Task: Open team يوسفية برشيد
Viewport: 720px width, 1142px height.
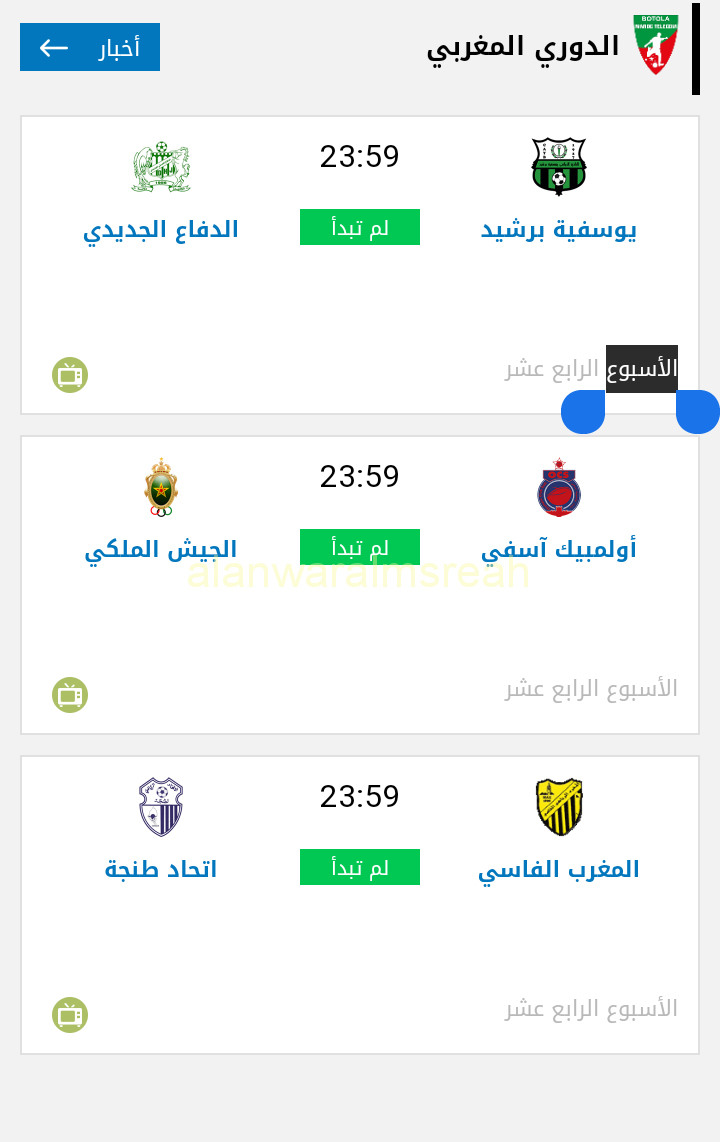Action: coord(559,229)
